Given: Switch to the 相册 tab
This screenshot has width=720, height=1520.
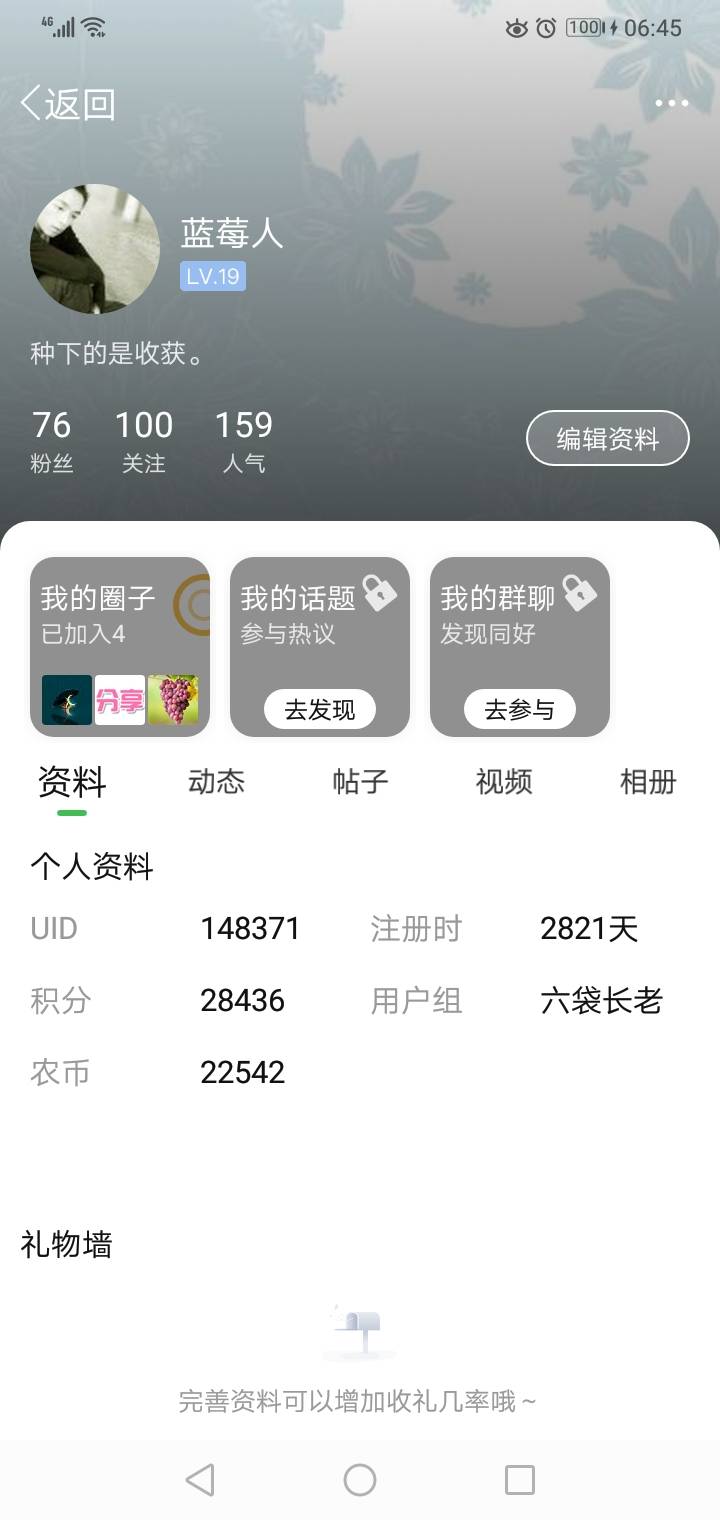Looking at the screenshot, I should (x=648, y=782).
